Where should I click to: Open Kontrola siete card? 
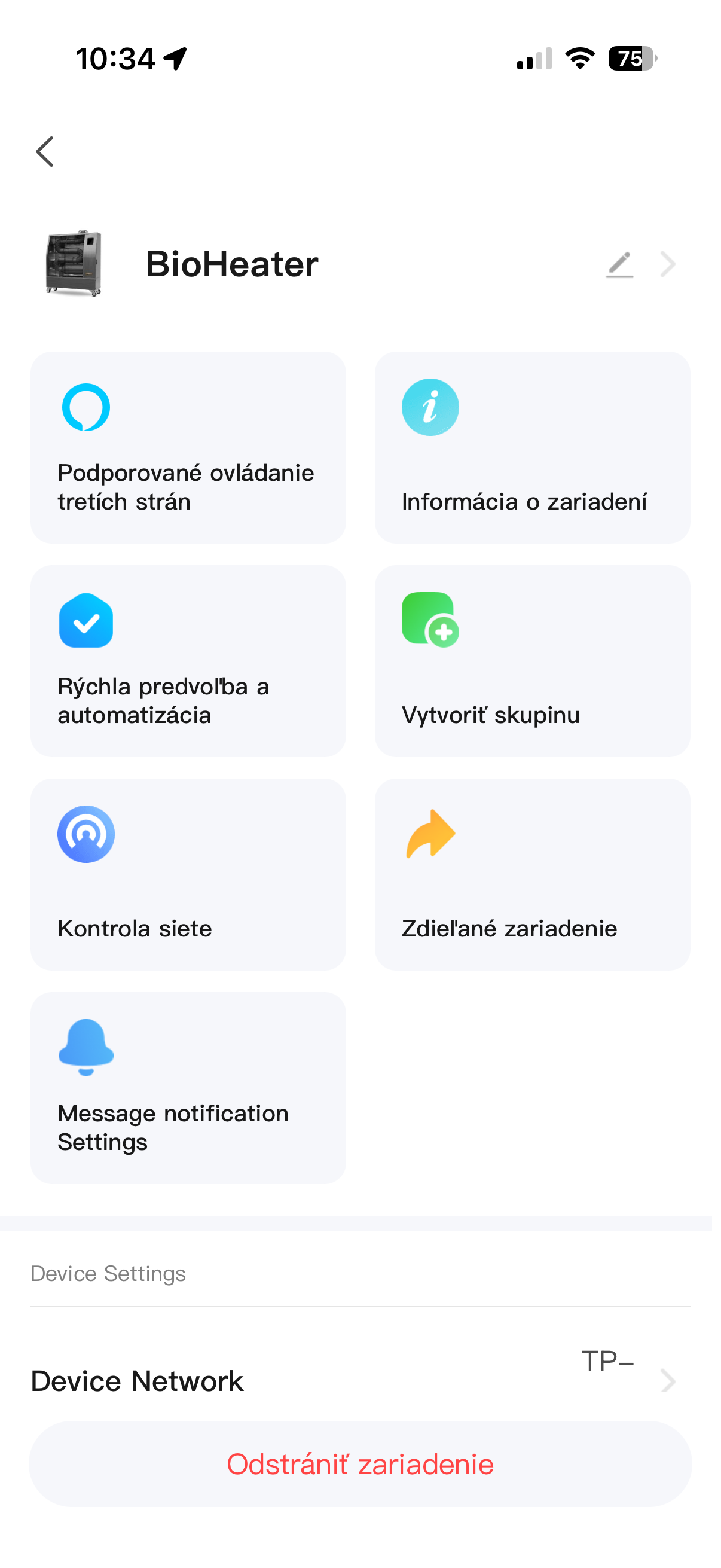click(188, 875)
